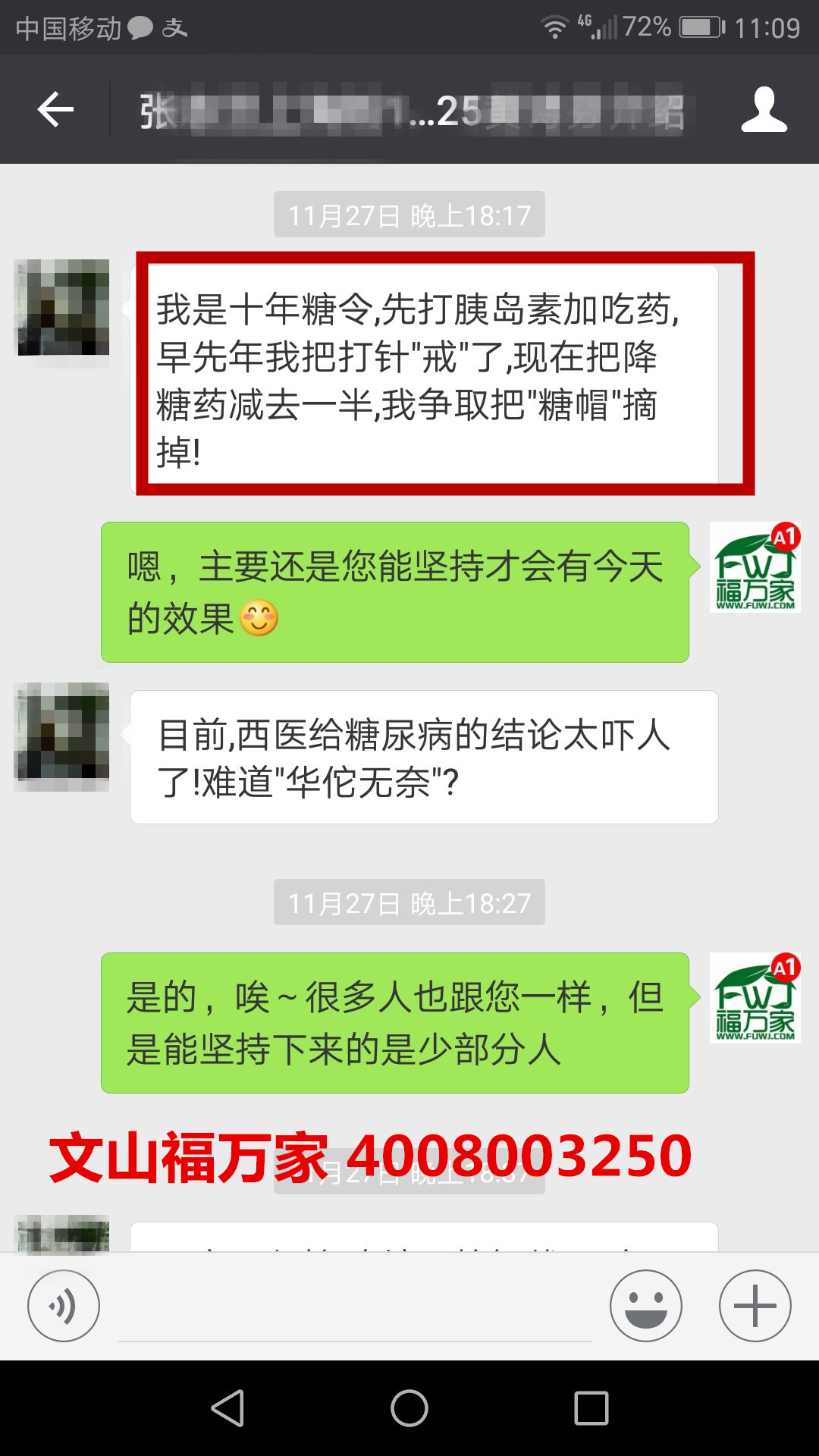
Task: Open the avatar beside the 主要还是您能坚持 reply
Action: tap(755, 567)
